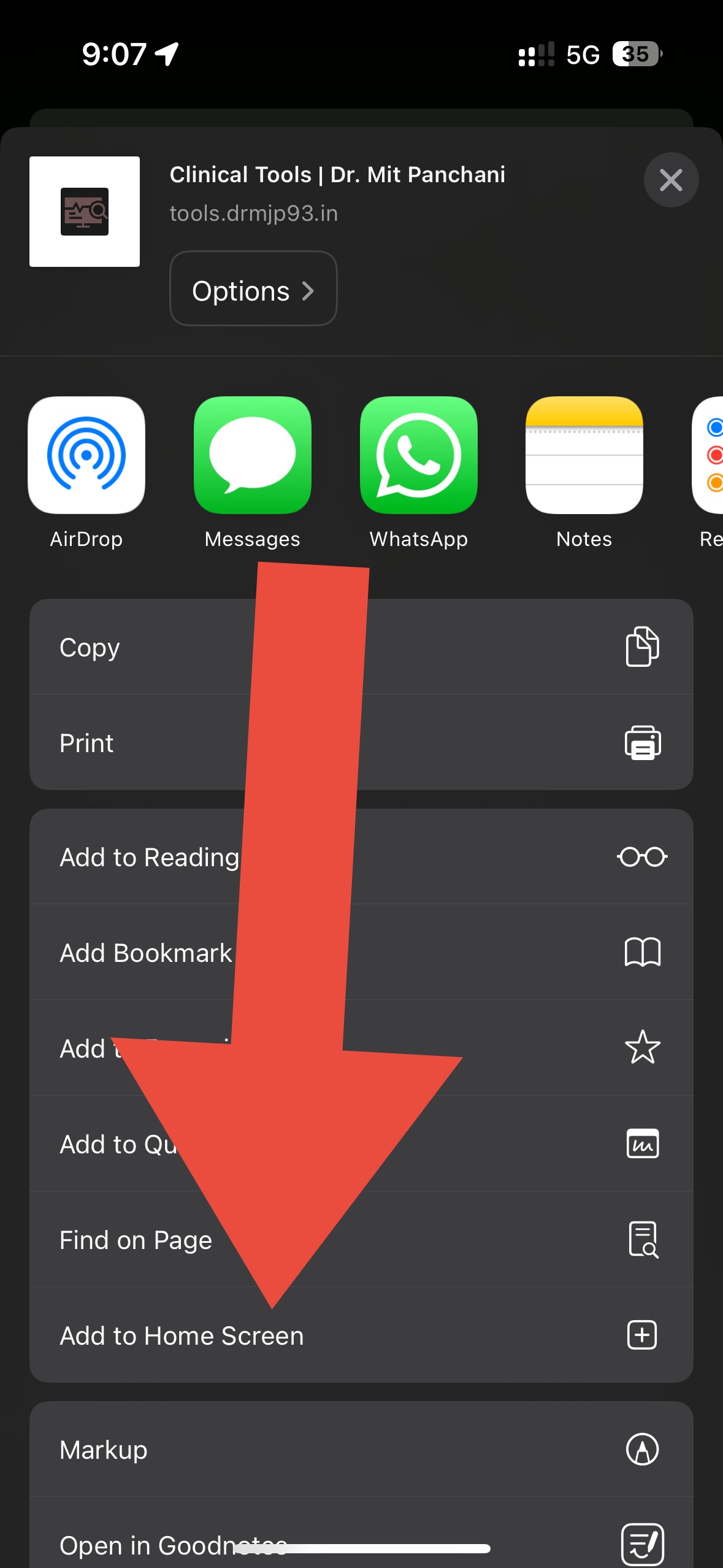Viewport: 723px width, 1568px height.
Task: Save the link to Notes
Action: point(584,456)
